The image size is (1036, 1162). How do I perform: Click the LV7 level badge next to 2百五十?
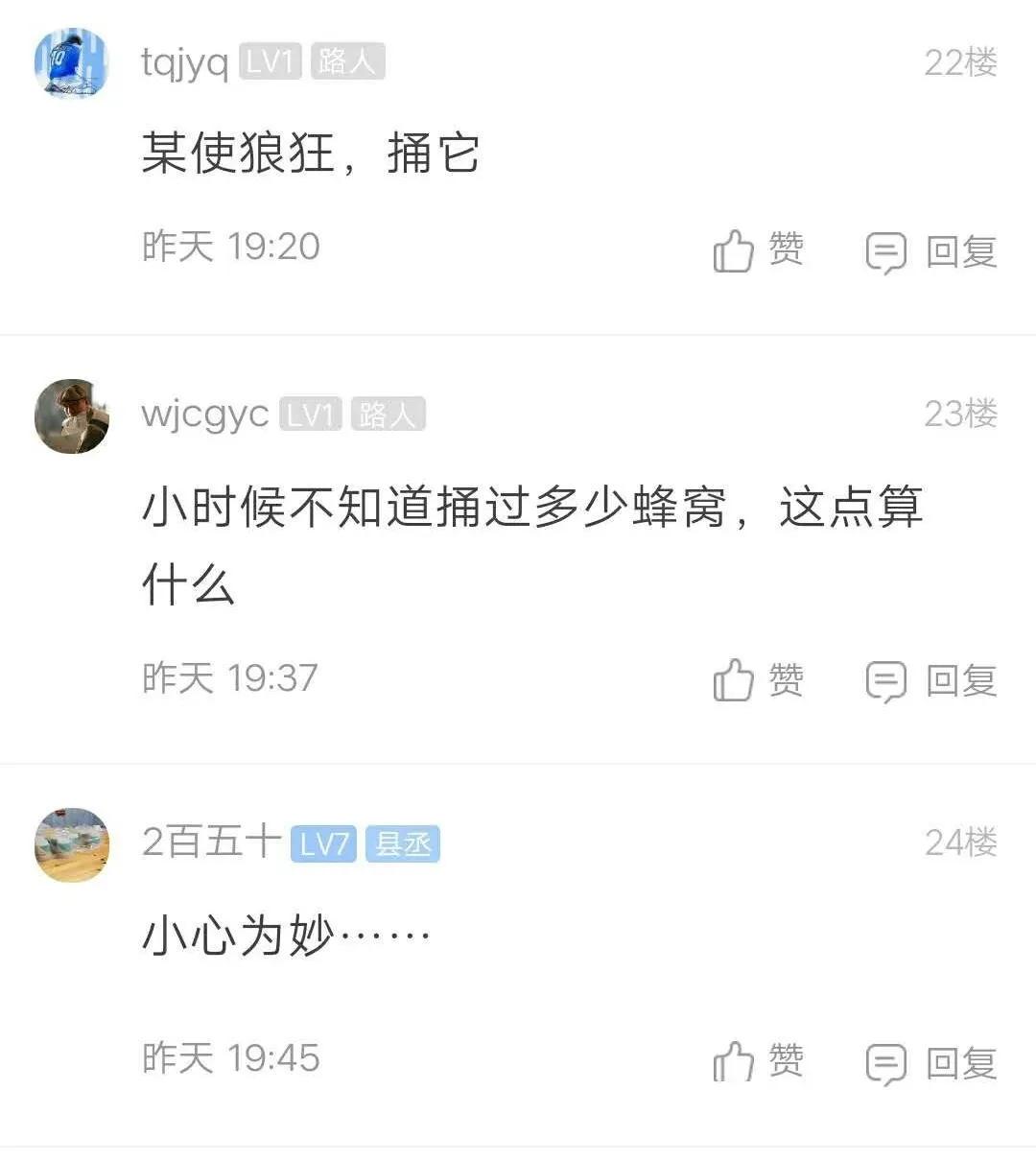pos(323,845)
